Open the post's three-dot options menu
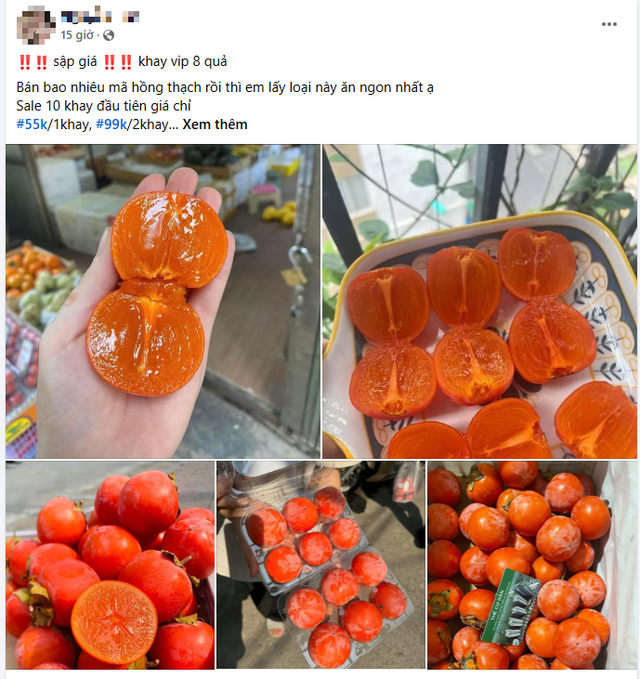The image size is (640, 679). coord(609,24)
